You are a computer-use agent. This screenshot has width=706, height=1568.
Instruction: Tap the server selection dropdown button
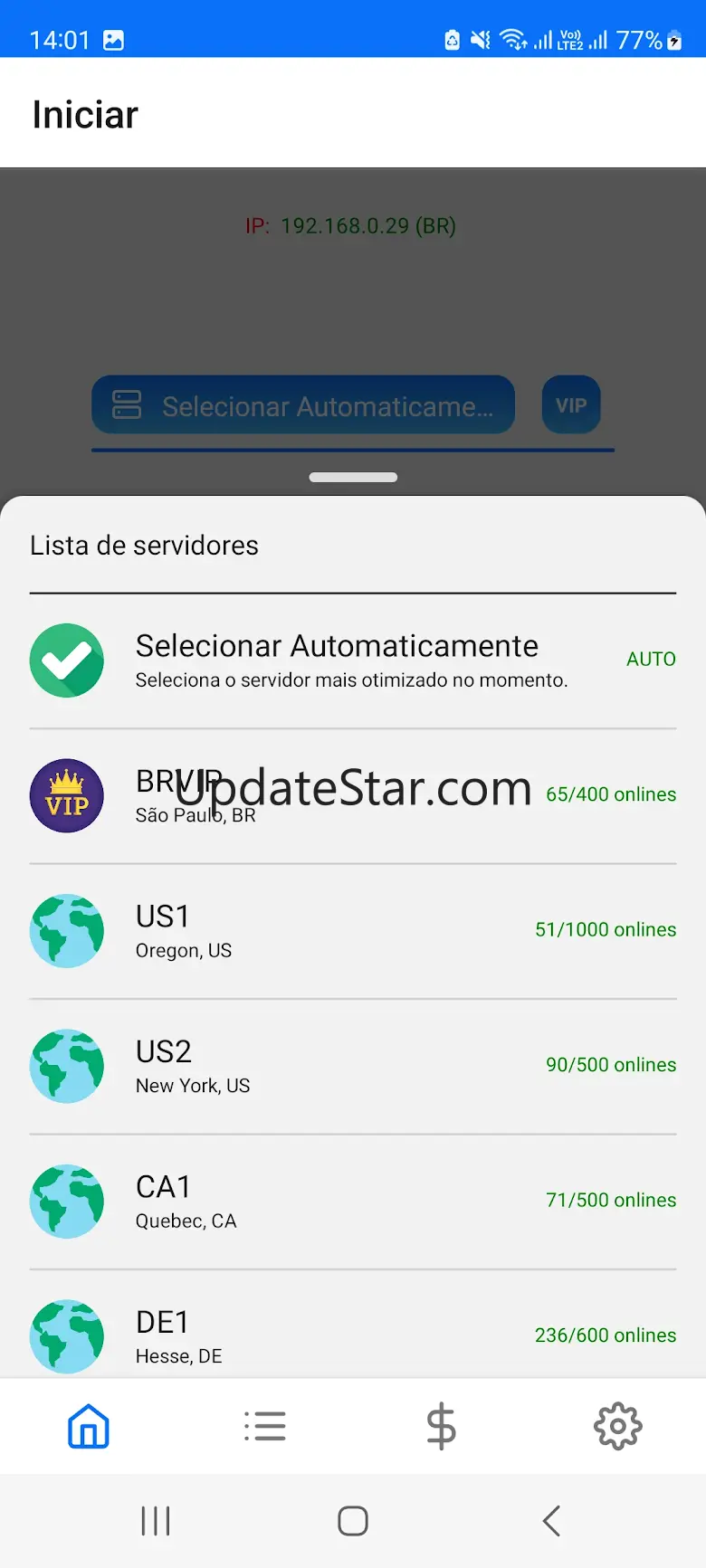click(303, 405)
